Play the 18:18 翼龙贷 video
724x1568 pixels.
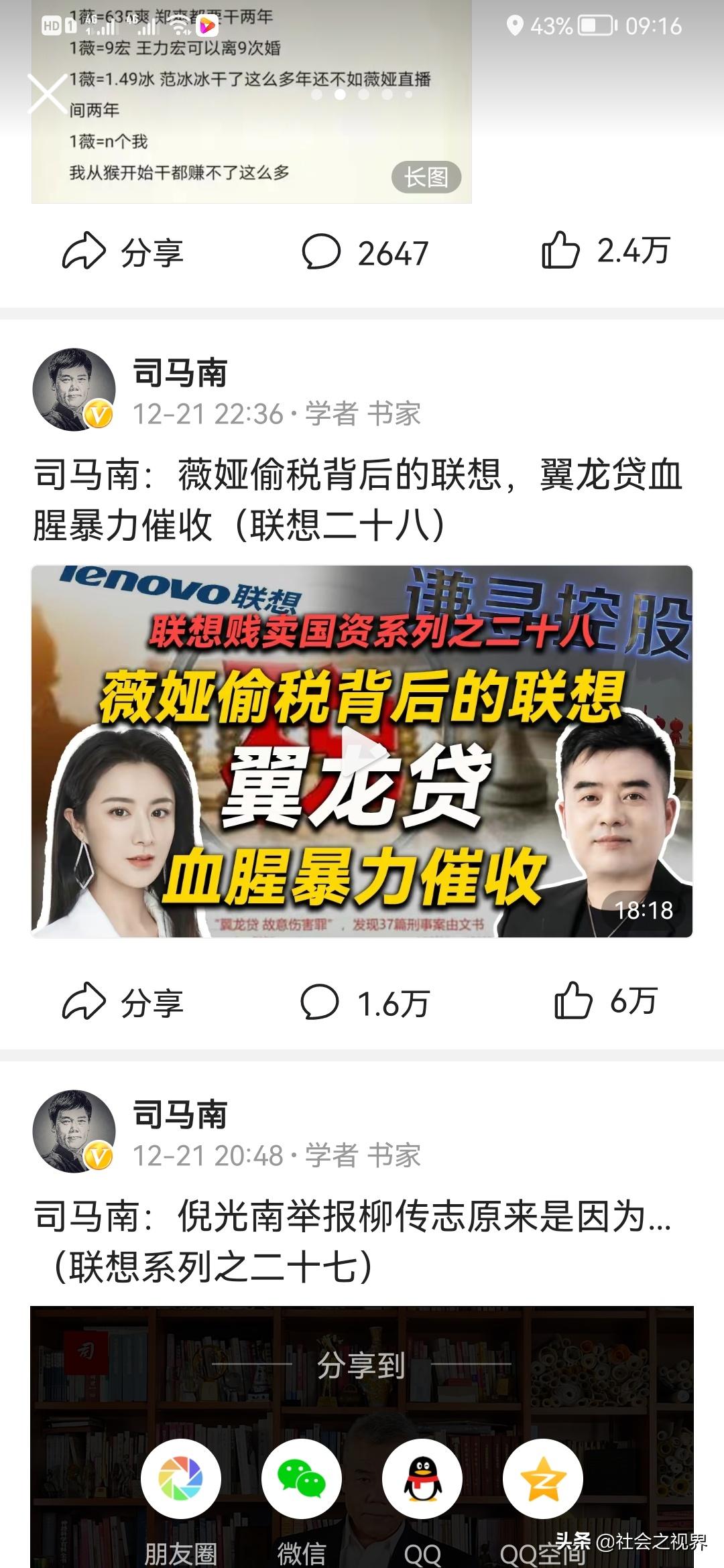(362, 751)
